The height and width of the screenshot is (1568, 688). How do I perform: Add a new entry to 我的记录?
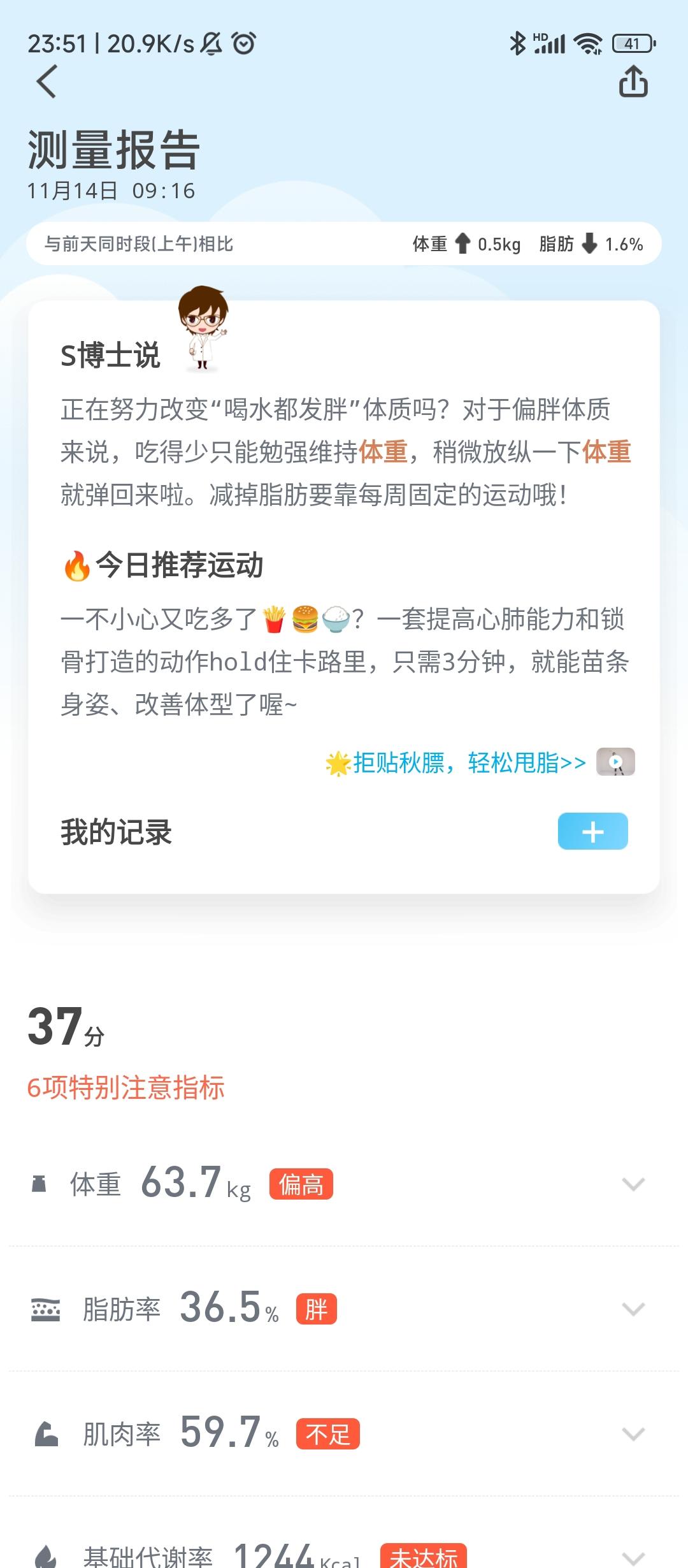592,831
